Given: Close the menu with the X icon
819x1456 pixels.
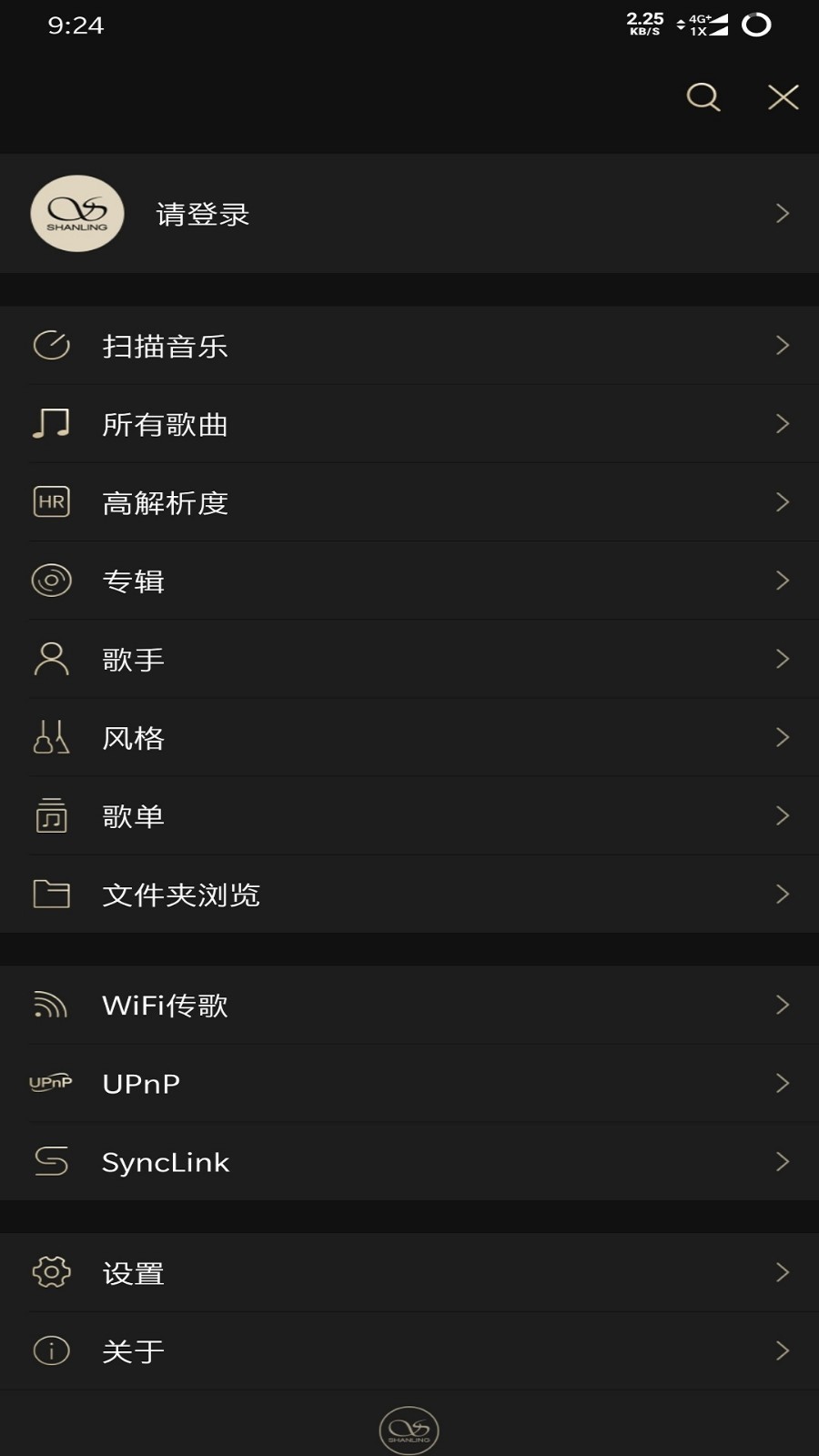Looking at the screenshot, I should (783, 97).
